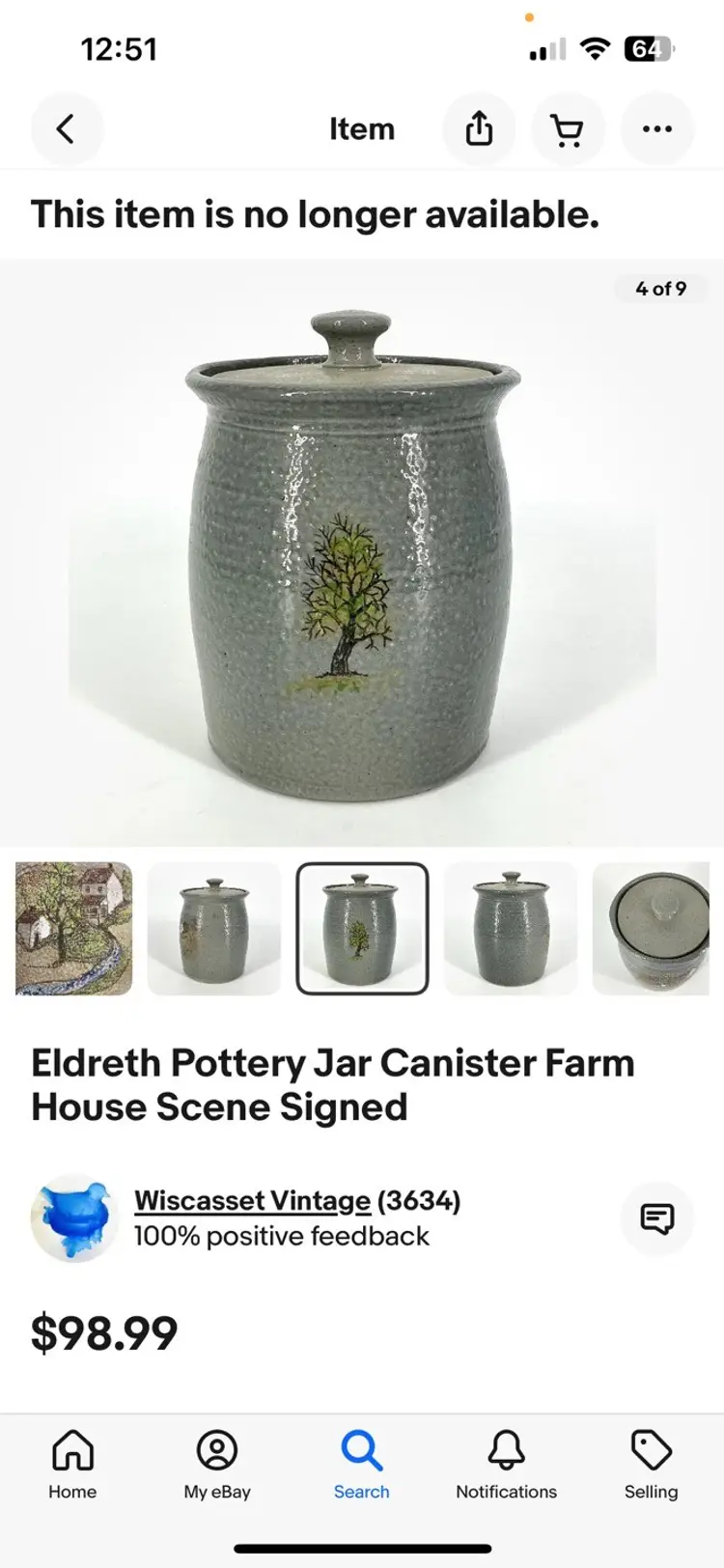Viewport: 724px width, 1568px height.
Task: Open the three-dot overflow menu
Action: tap(656, 129)
